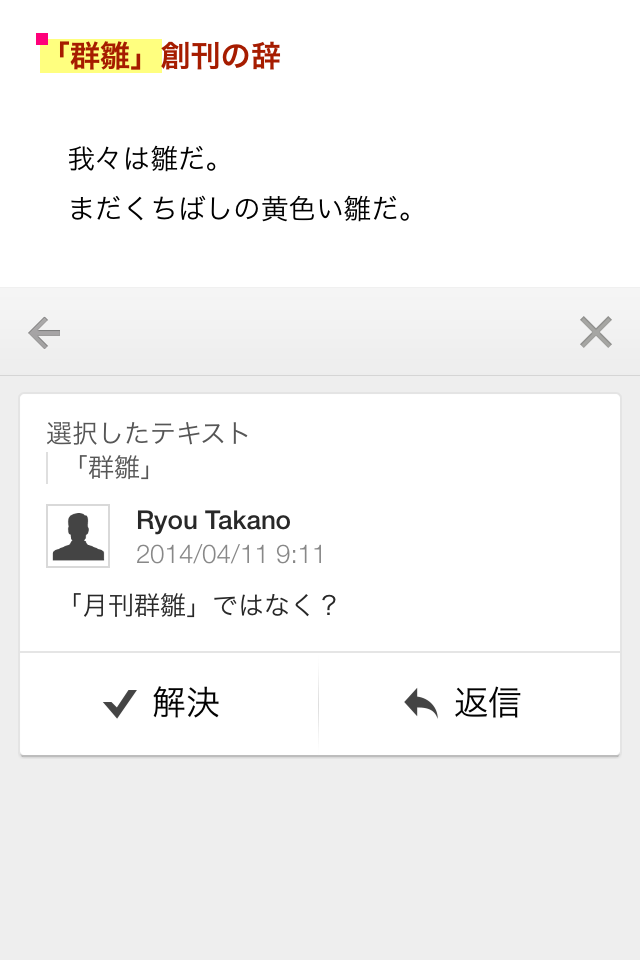Close the comment panel
Viewport: 640px width, 960px height.
point(595,332)
